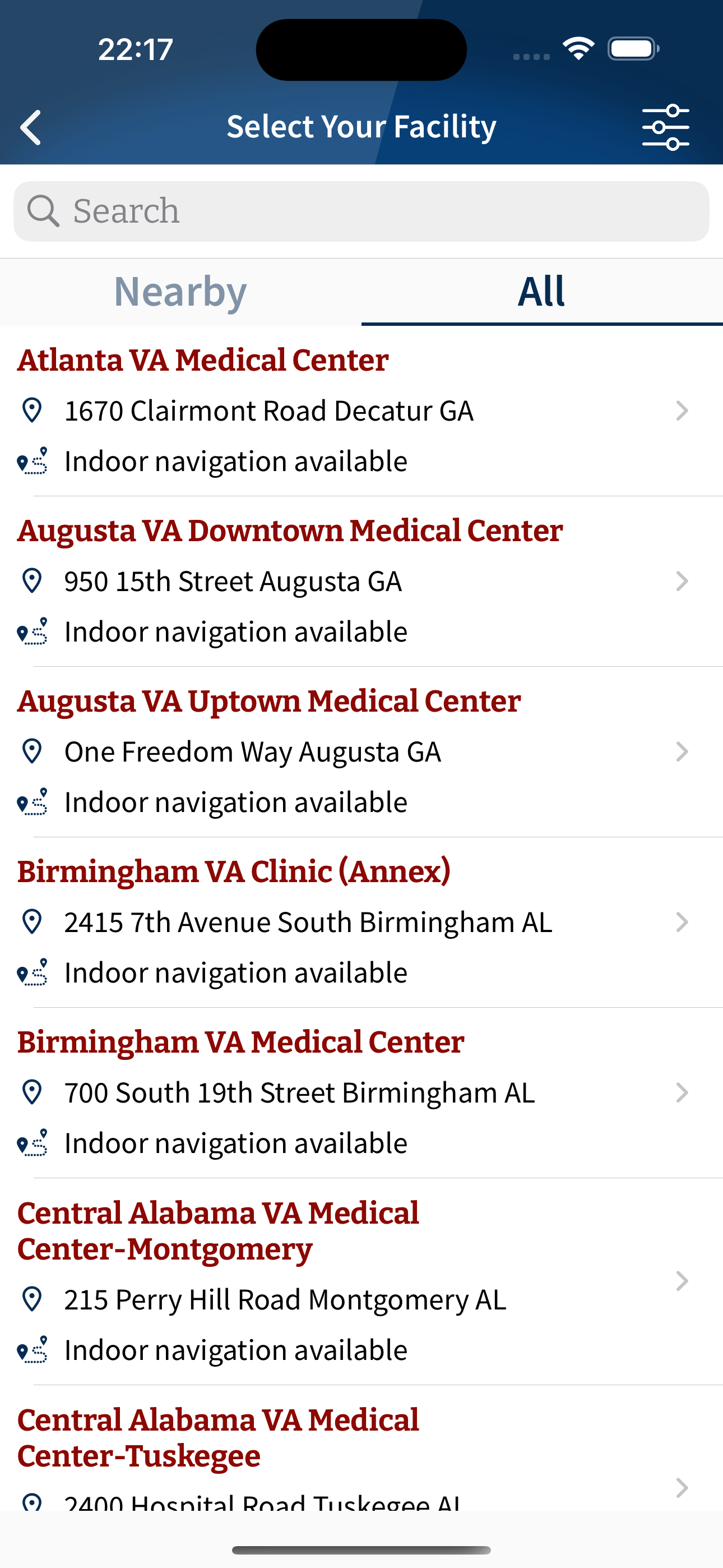Select Central Alabama VA Medical Center-Montgomery
Image resolution: width=723 pixels, height=1568 pixels.
click(361, 1281)
